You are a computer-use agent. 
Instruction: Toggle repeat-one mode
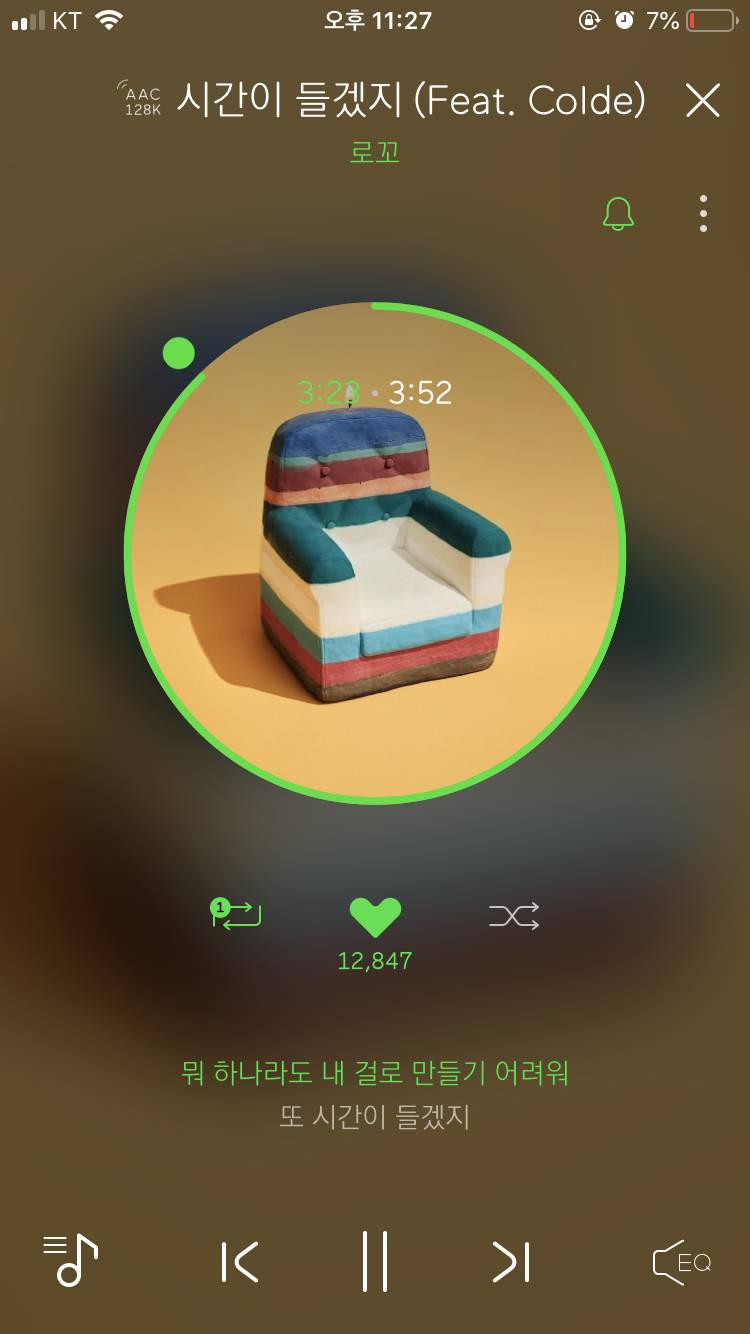tap(236, 913)
